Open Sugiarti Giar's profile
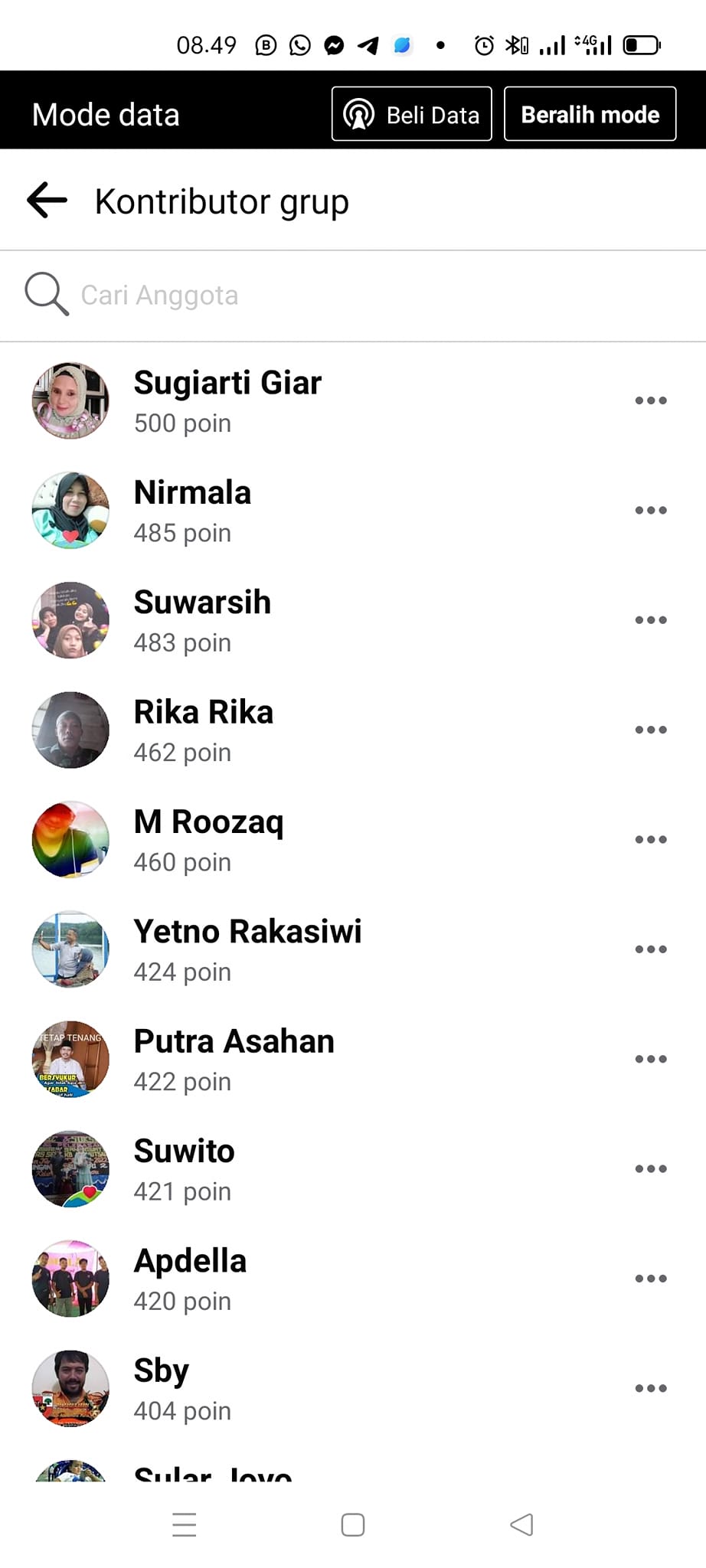706x1568 pixels. point(227,384)
